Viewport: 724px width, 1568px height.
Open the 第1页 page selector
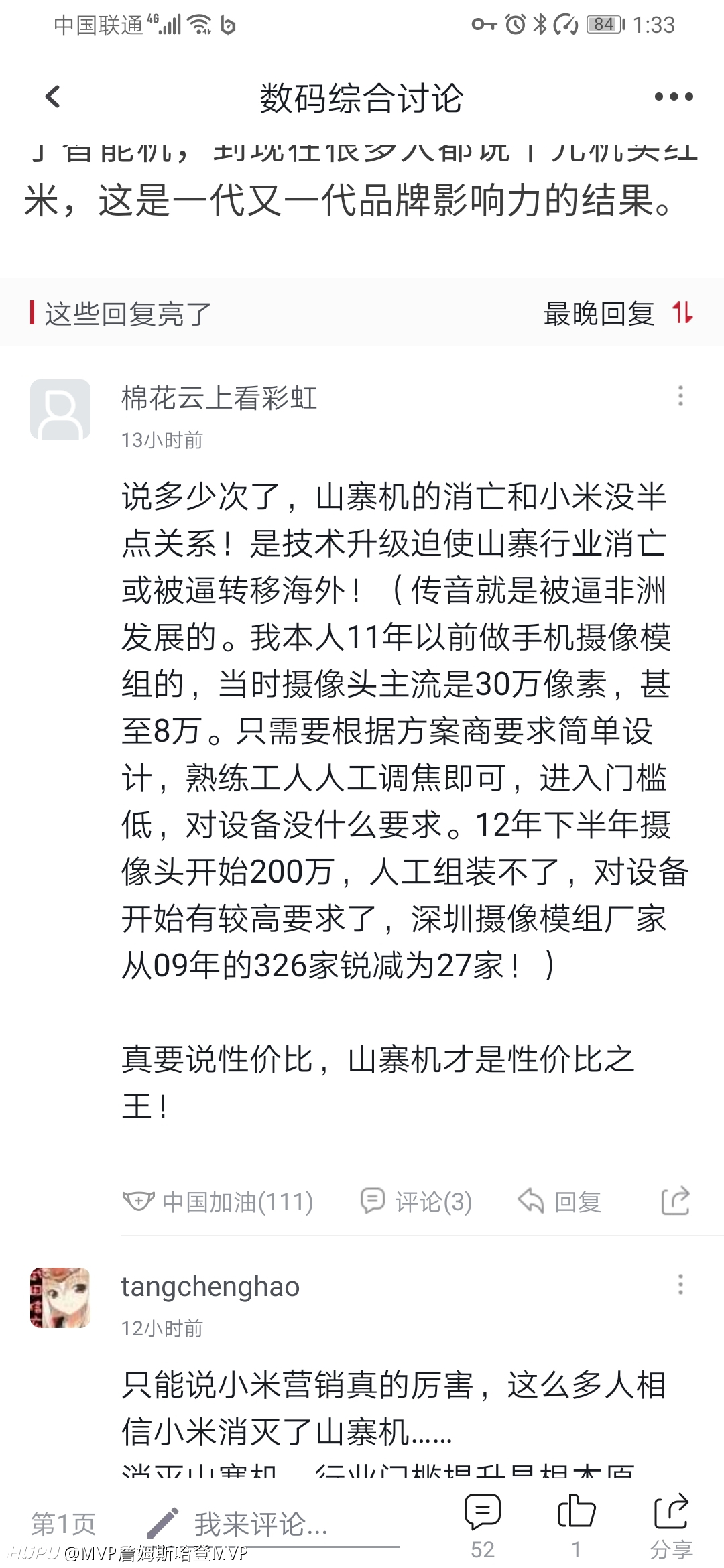tap(64, 1524)
